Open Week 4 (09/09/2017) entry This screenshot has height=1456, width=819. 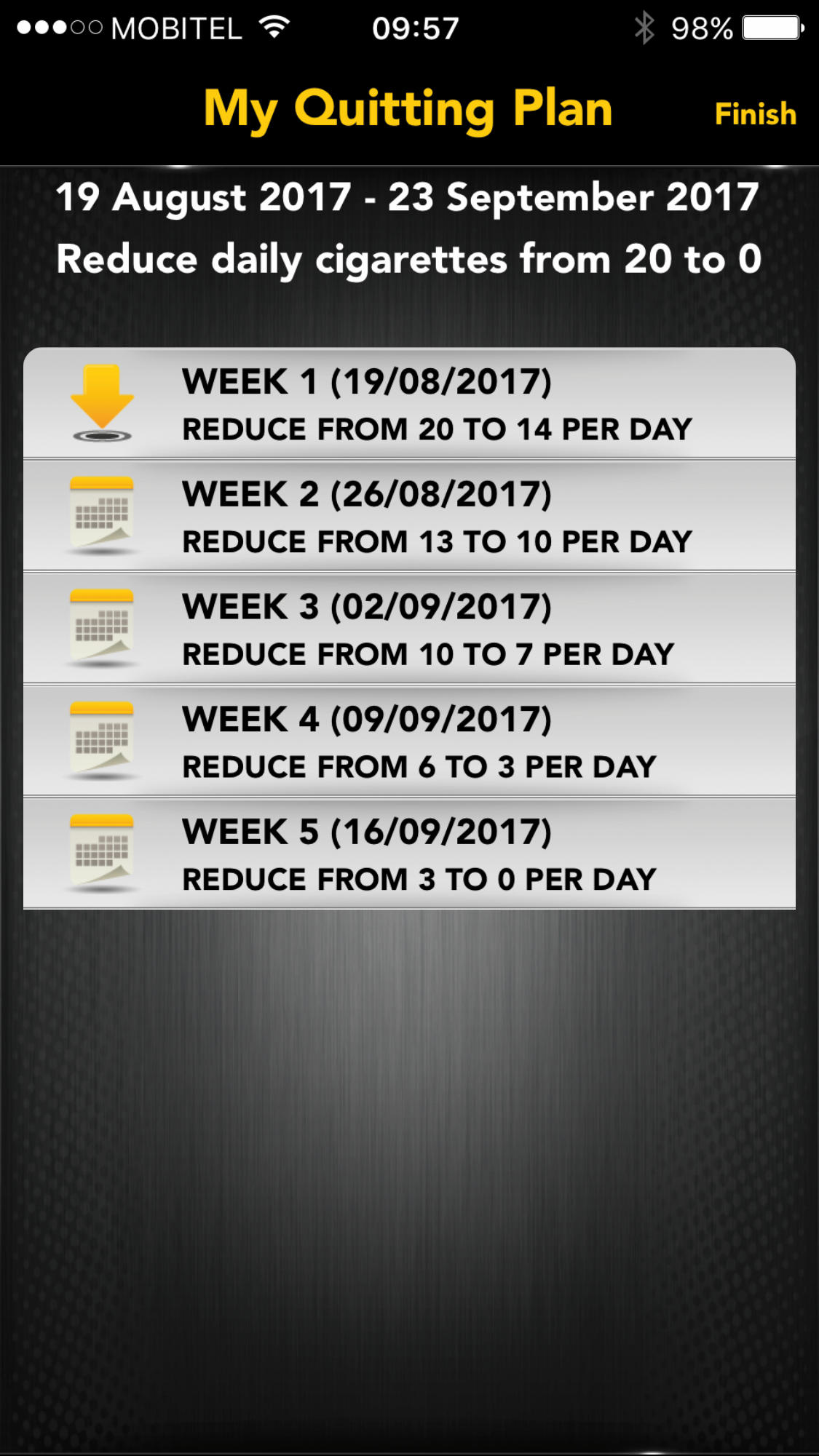pos(409,741)
